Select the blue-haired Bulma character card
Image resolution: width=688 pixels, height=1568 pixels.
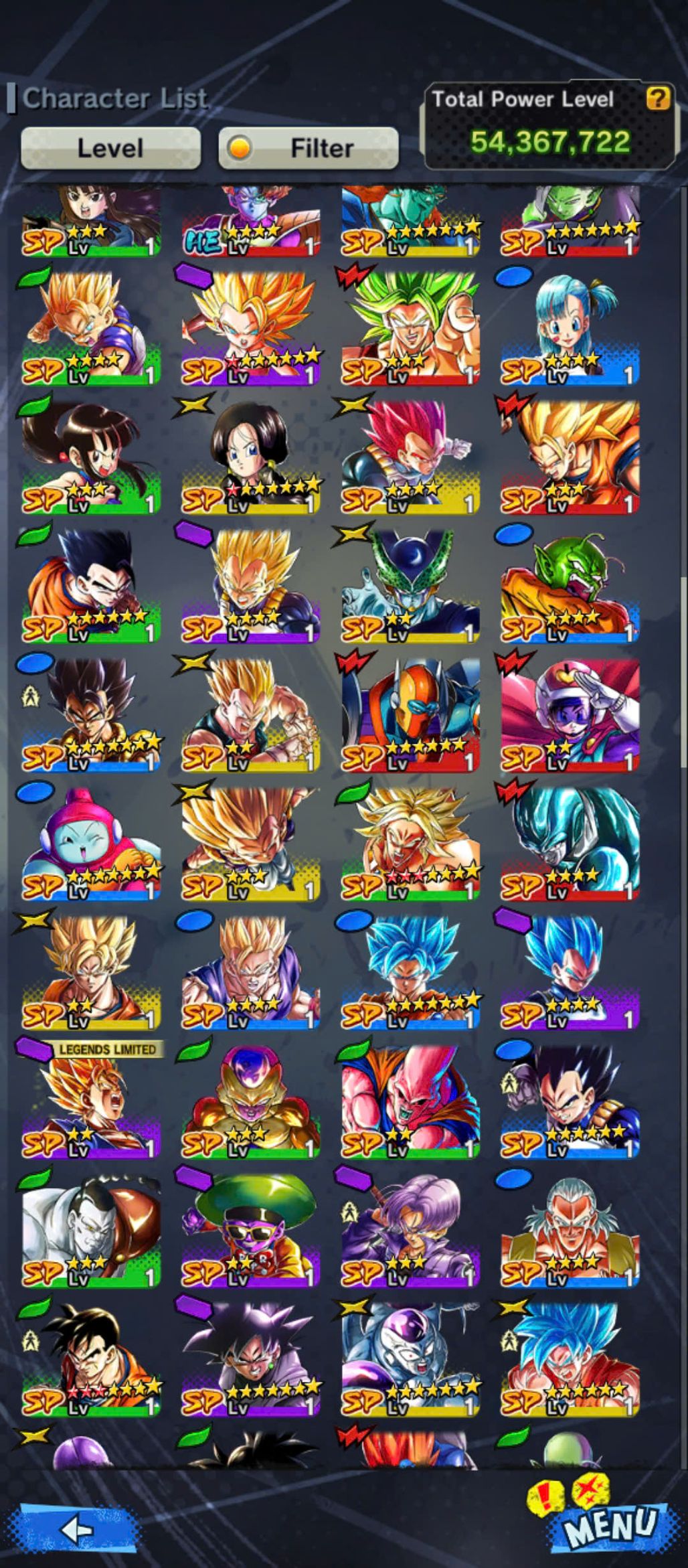coord(570,328)
